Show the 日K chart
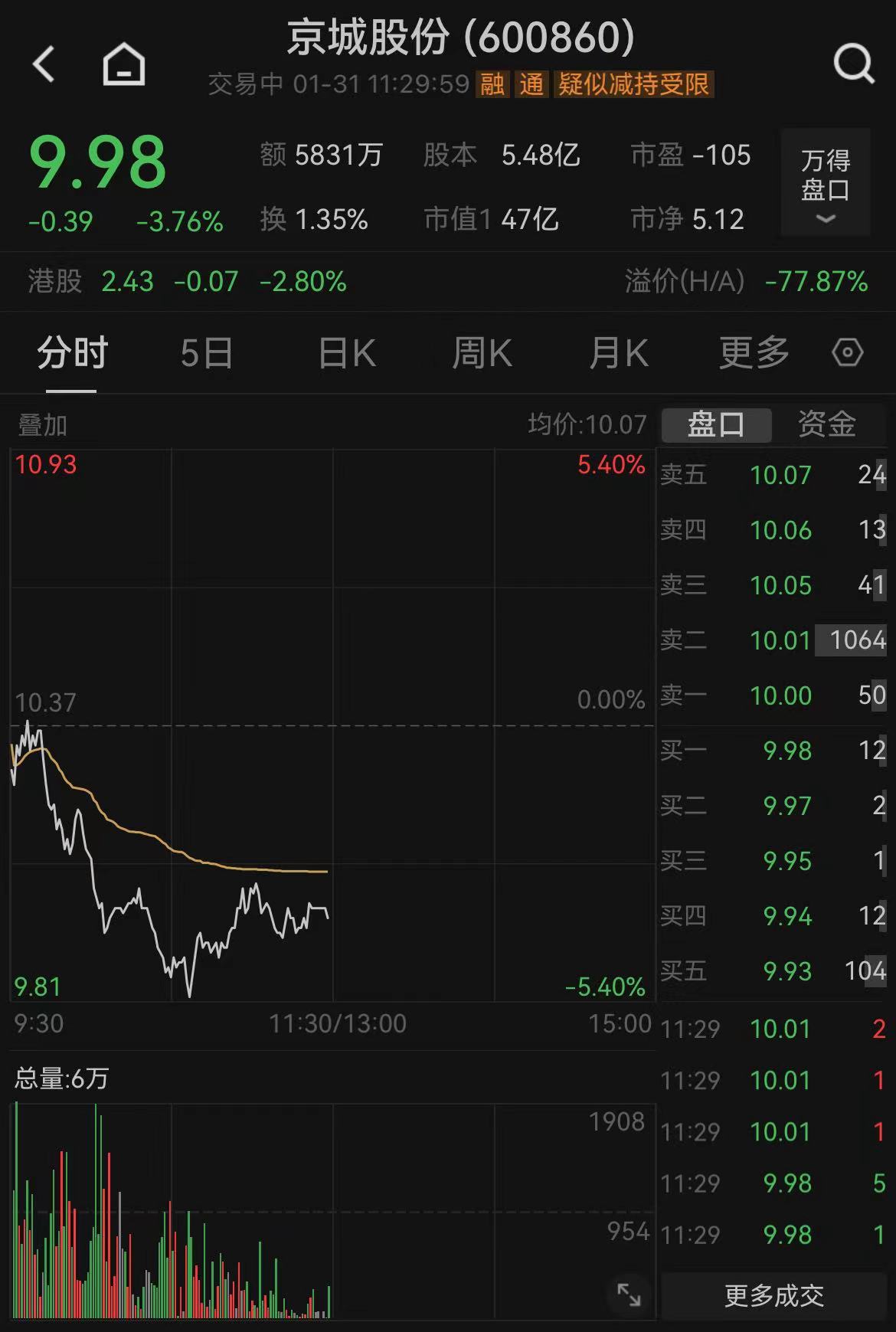The image size is (896, 1332). (x=347, y=354)
